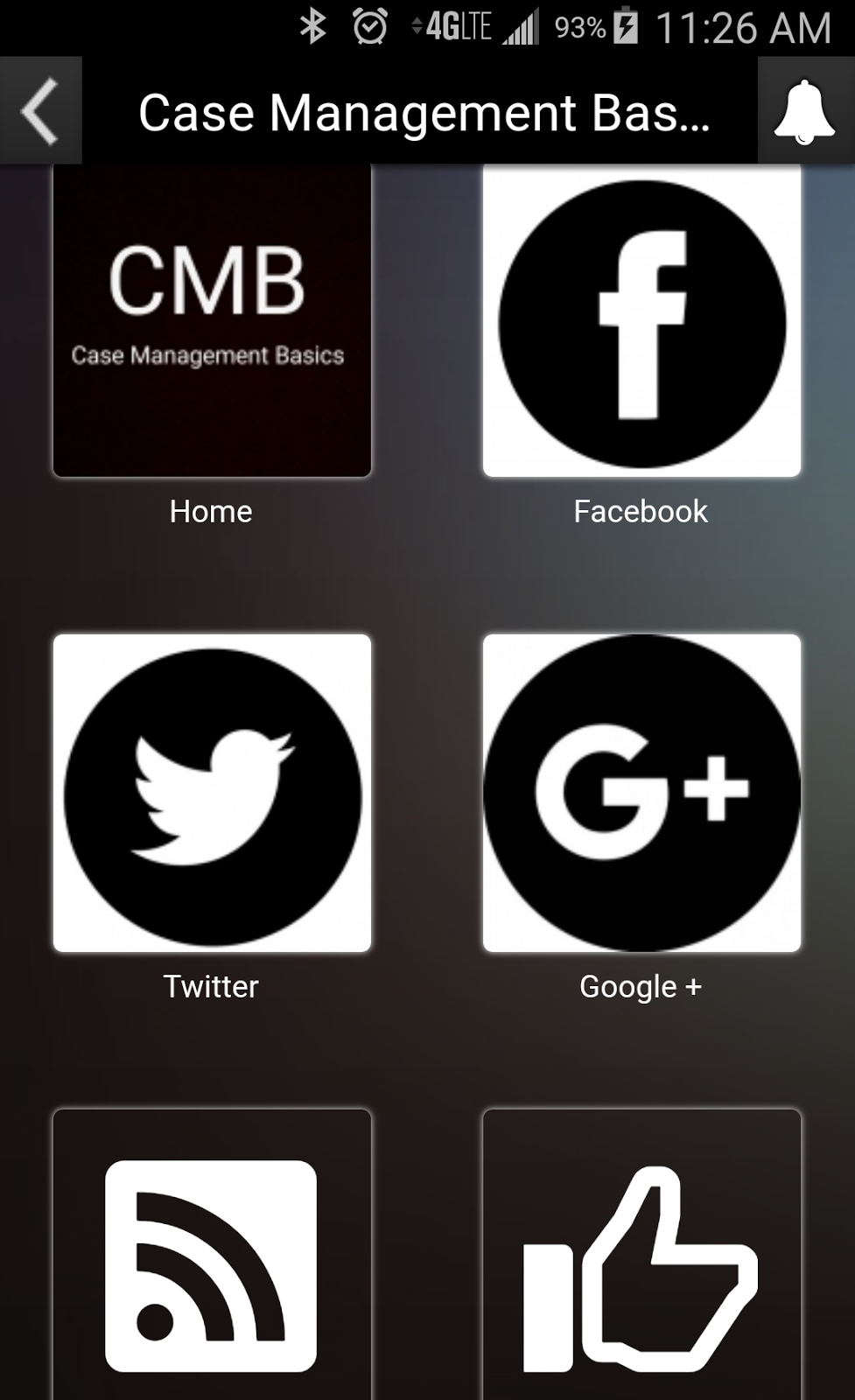Open the Case Management Basics home thumbnail
Viewport: 855px width, 1400px height.
(x=211, y=319)
